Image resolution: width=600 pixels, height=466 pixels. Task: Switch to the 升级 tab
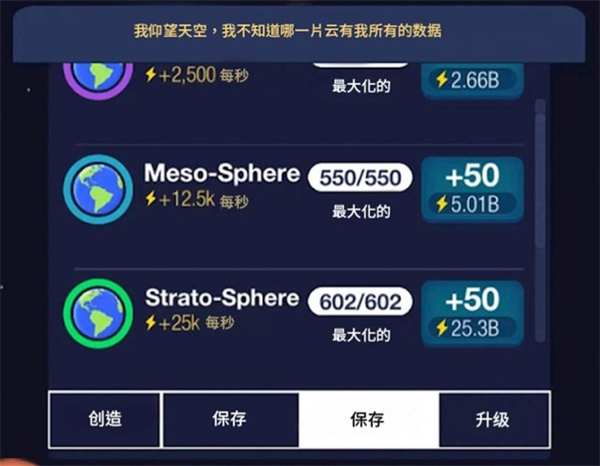coord(494,420)
